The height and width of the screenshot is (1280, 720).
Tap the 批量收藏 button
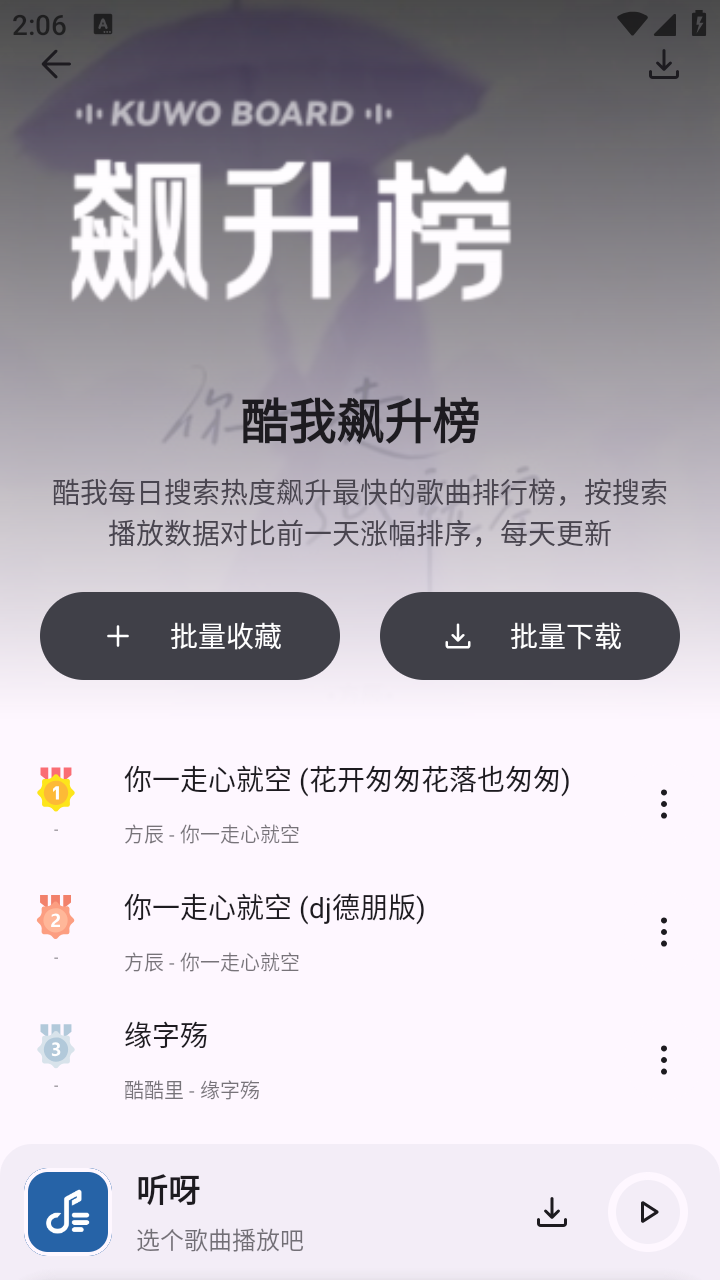pos(190,636)
